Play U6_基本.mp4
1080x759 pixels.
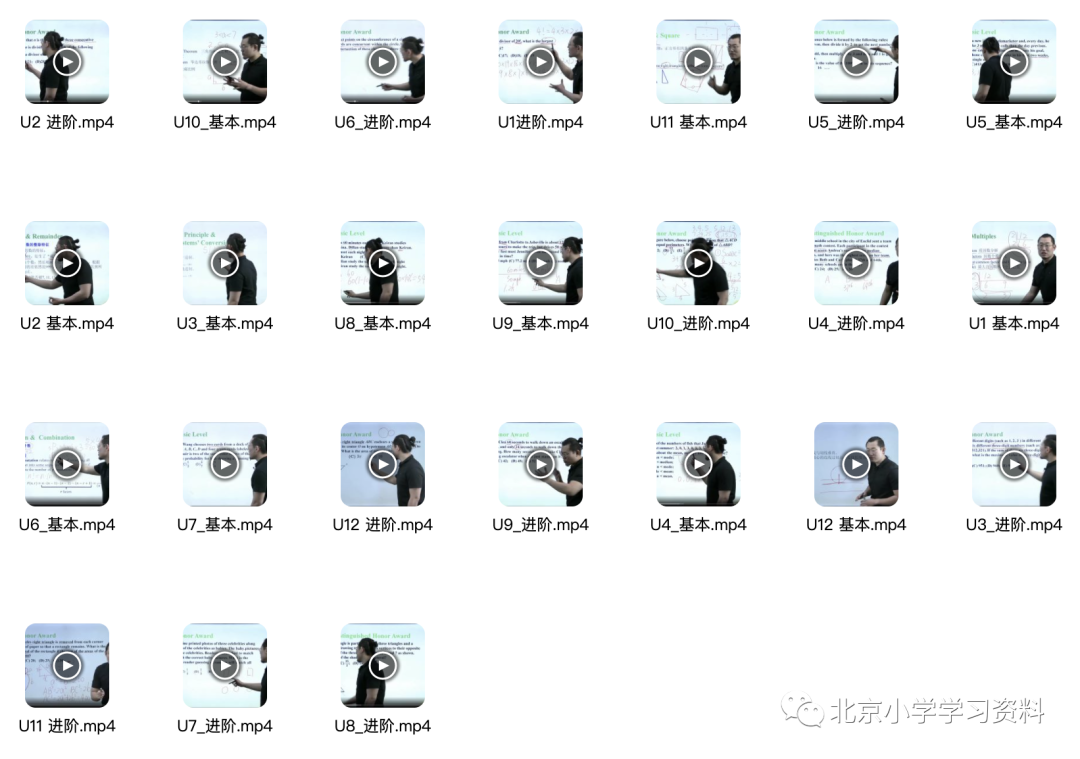point(67,464)
